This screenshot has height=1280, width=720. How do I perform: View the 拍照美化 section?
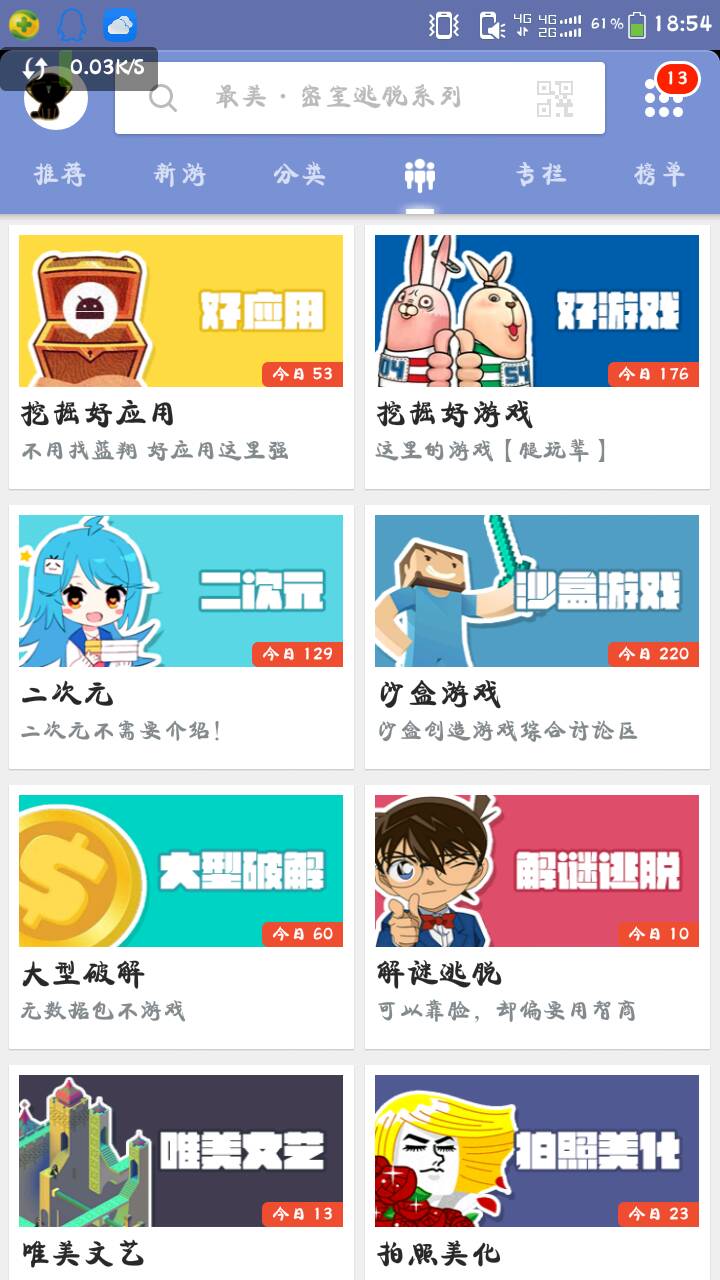tap(537, 1170)
